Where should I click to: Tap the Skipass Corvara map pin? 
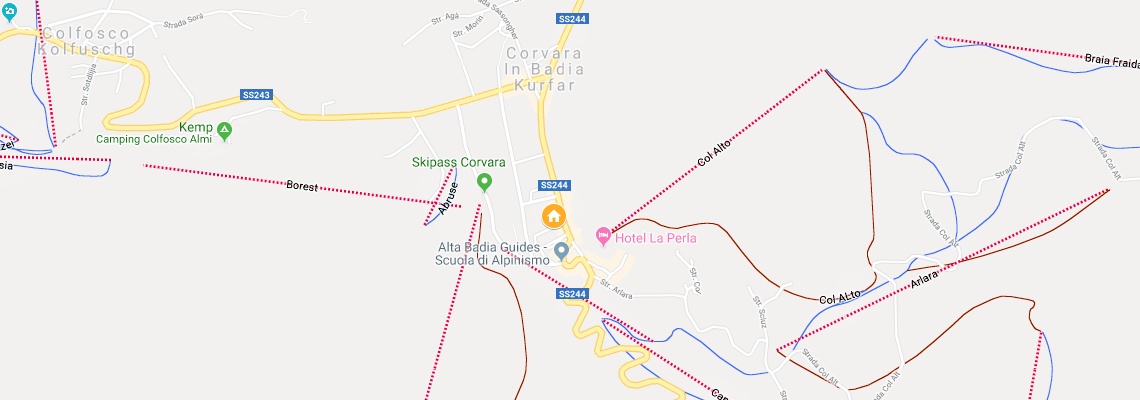click(485, 182)
